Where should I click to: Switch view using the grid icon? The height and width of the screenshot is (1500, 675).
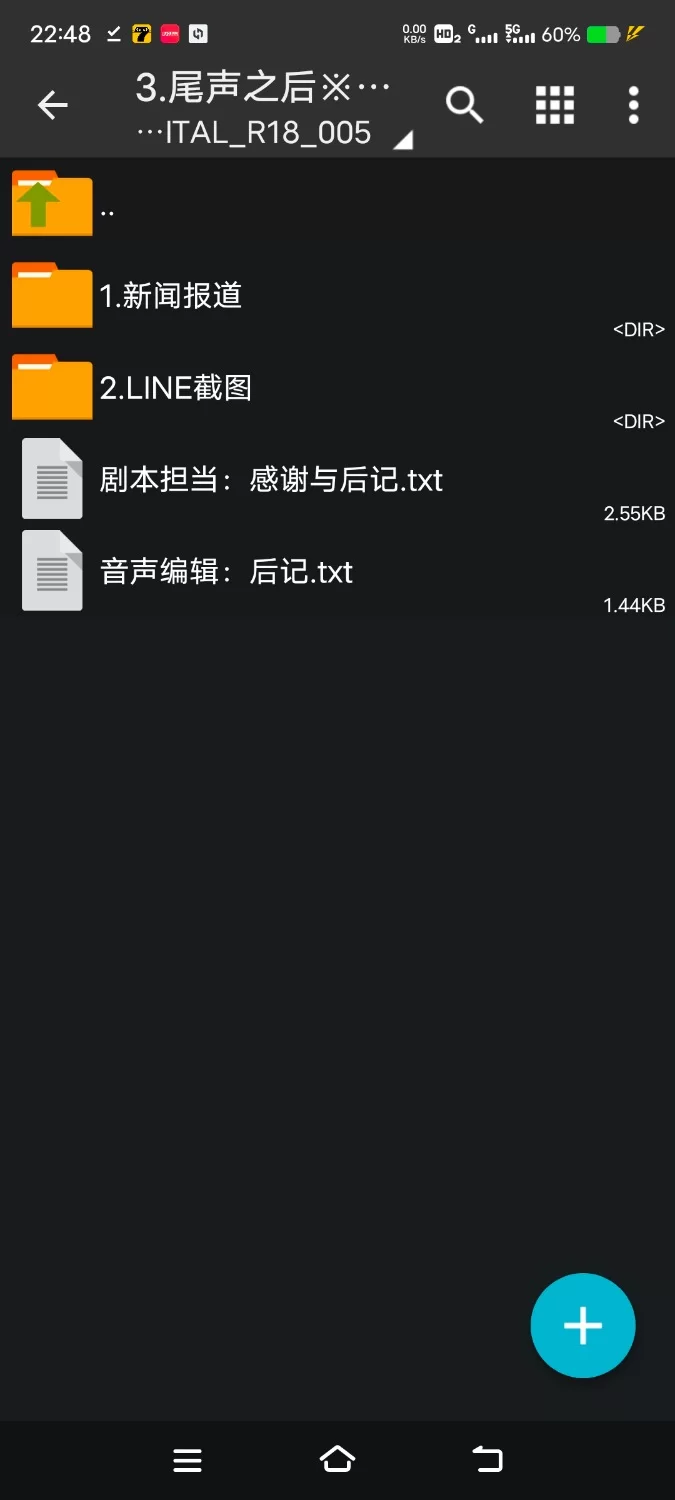(554, 105)
